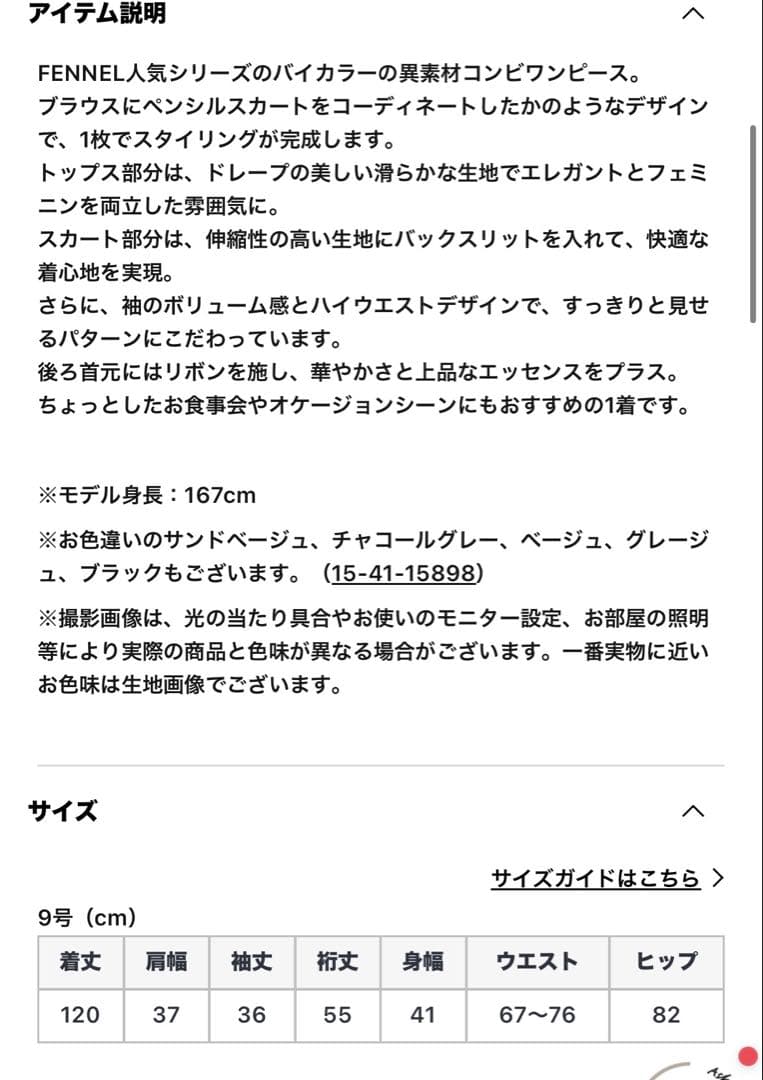Click the ヒップ header cell
The image size is (763, 1080).
pos(667,961)
